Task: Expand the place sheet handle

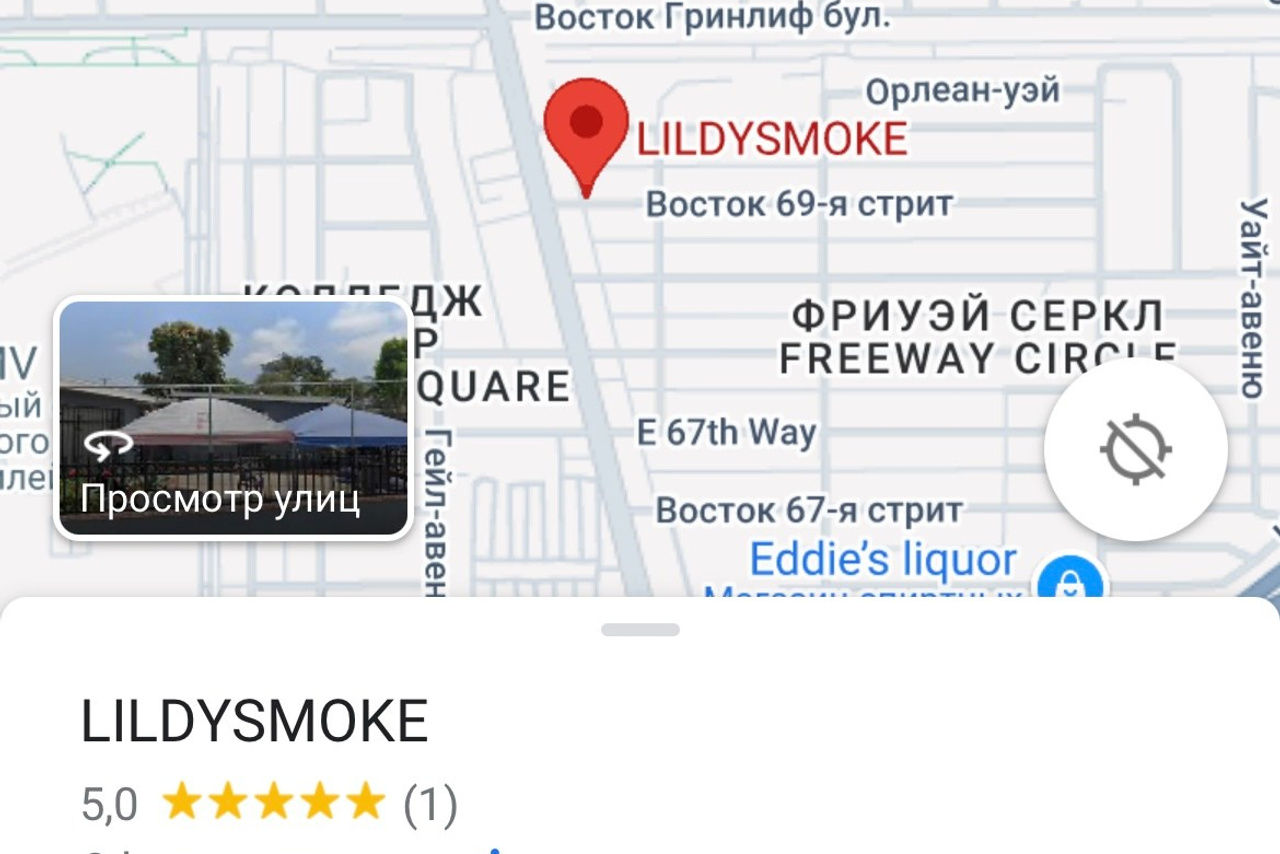Action: coord(640,630)
